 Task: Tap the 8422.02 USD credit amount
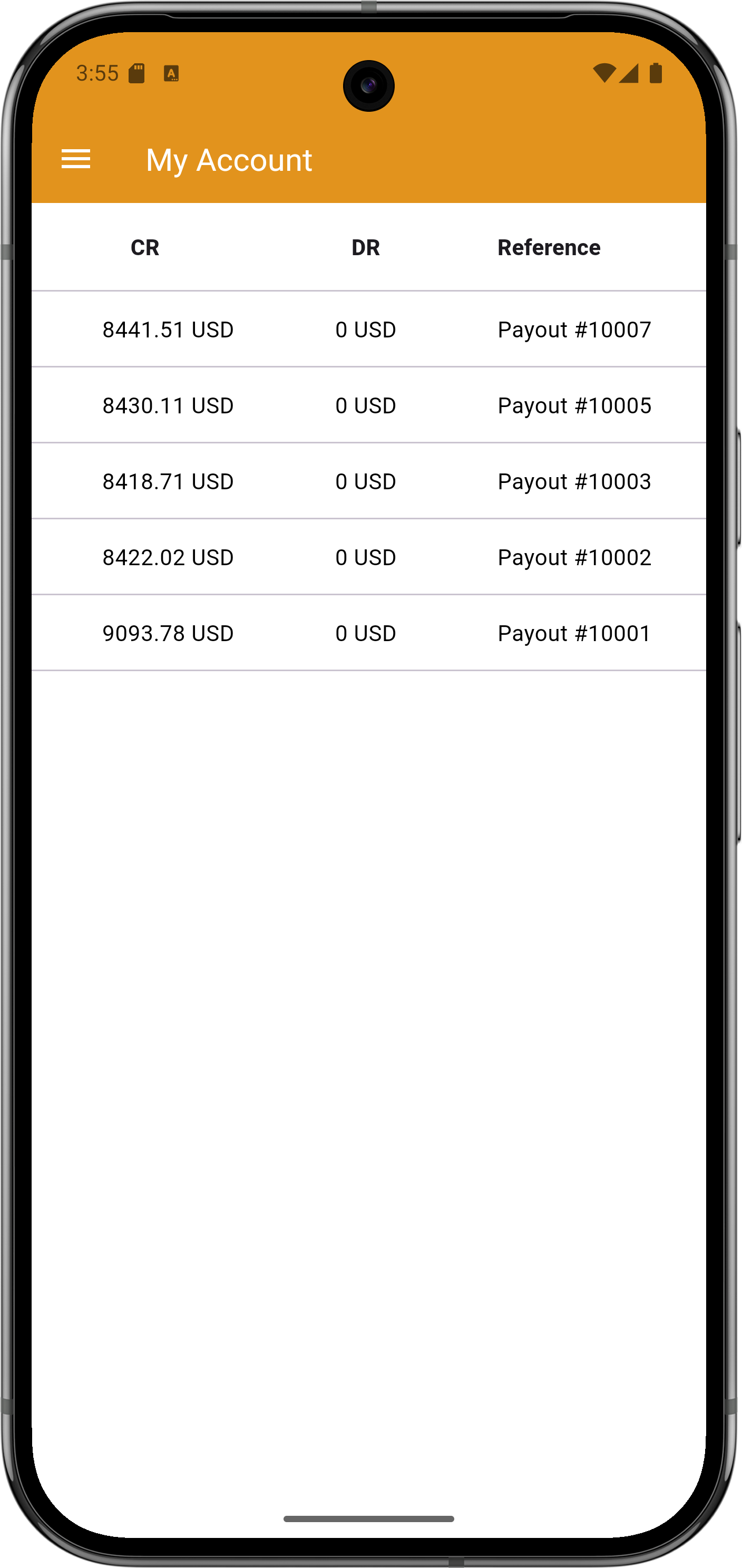(x=167, y=557)
